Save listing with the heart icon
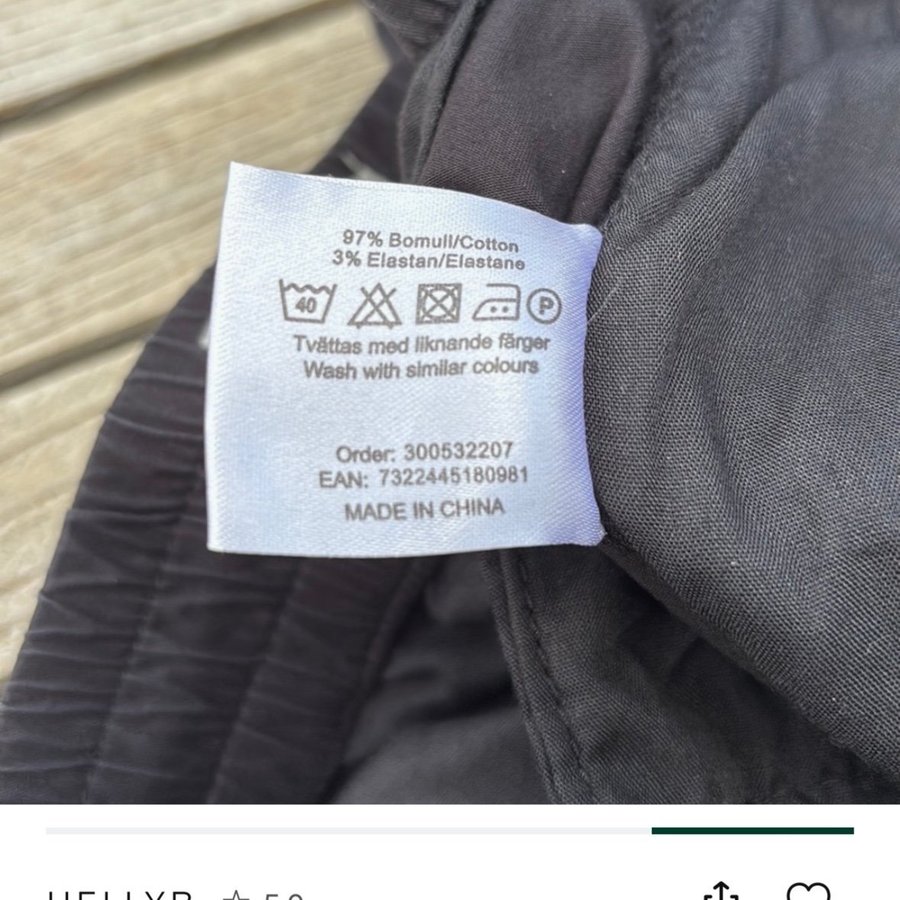The height and width of the screenshot is (900, 900). (807, 891)
